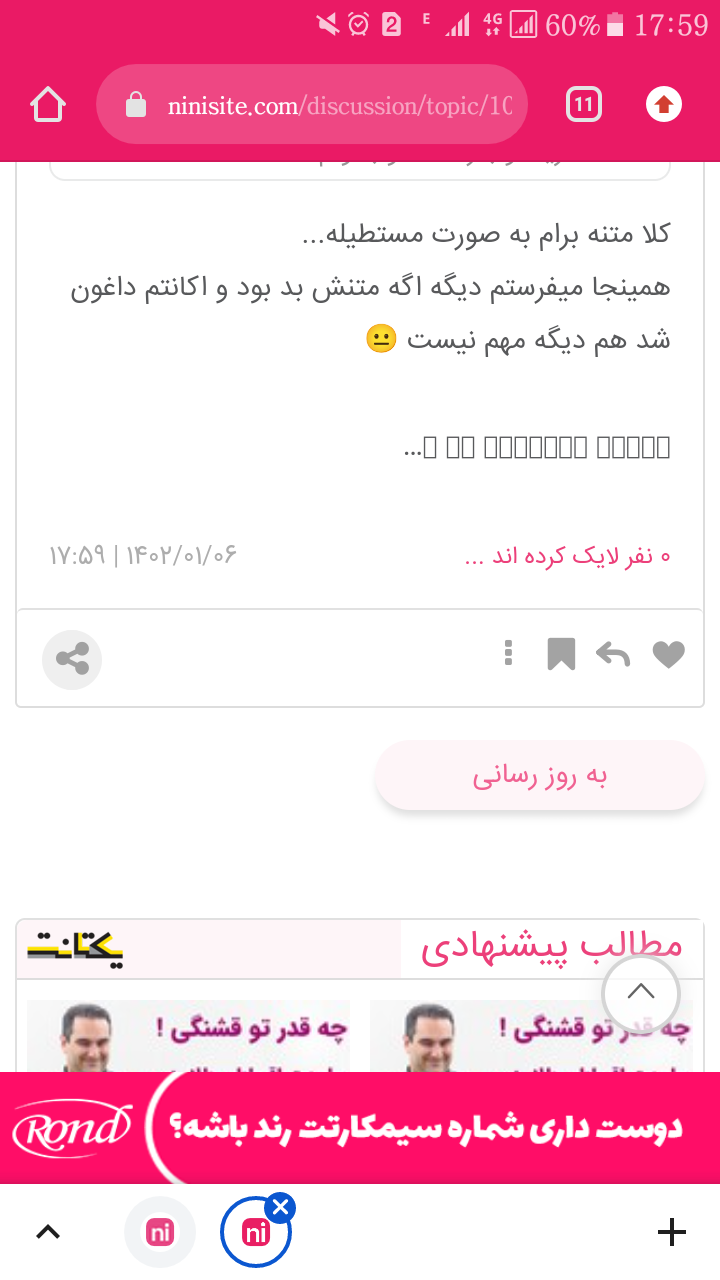The width and height of the screenshot is (720, 1280).
Task: Open the post's three-dot options menu
Action: point(508,653)
